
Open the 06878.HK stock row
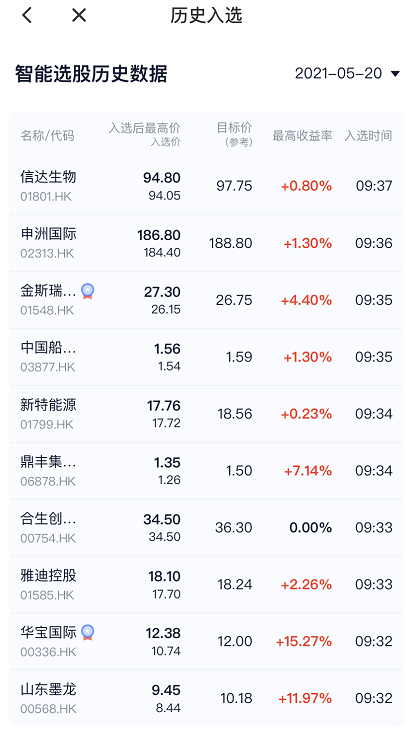[x=207, y=471]
